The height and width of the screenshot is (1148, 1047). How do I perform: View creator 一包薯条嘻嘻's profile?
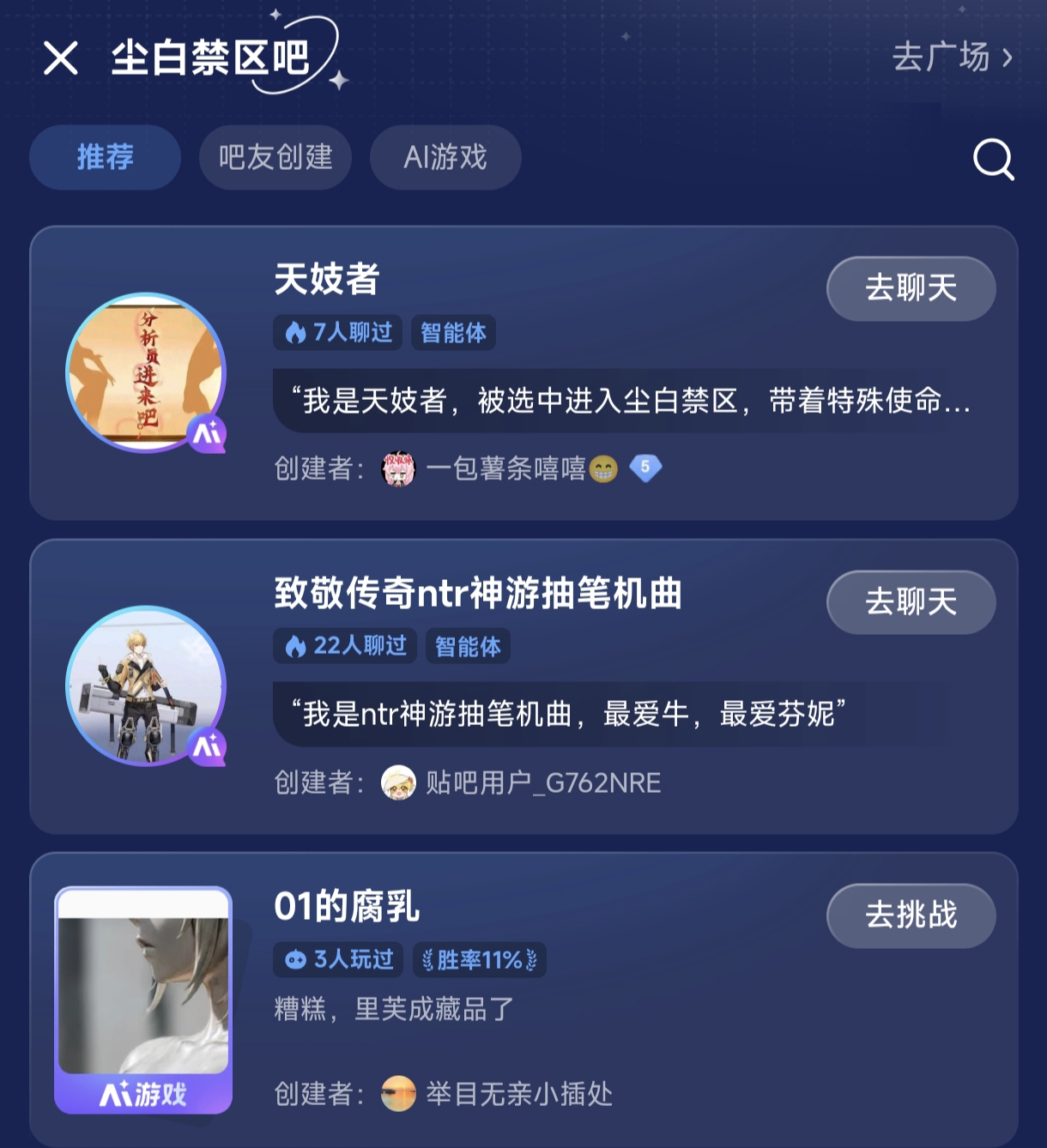505,468
